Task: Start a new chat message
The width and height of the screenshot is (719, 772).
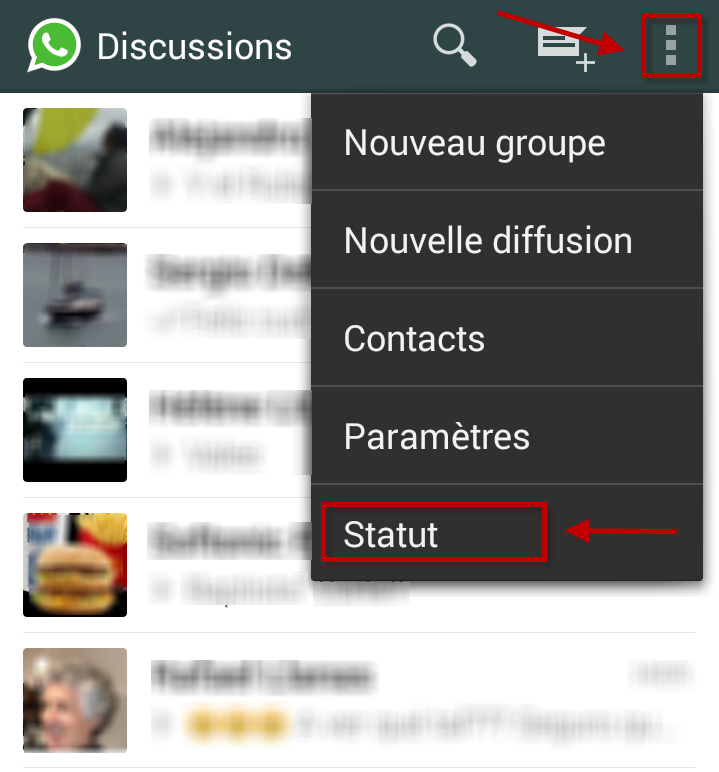Action: click(565, 46)
